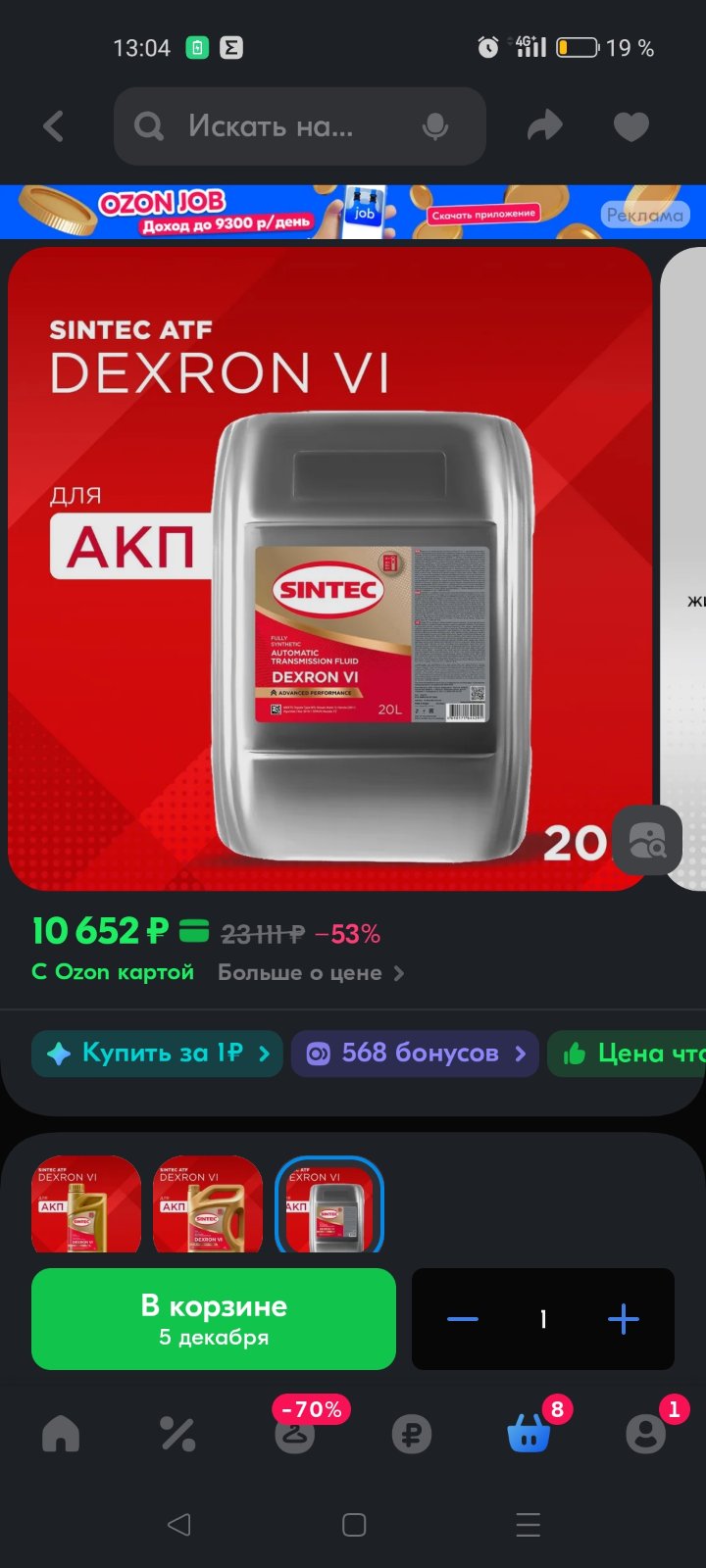
Task: Go to the home tab
Action: point(61,1434)
